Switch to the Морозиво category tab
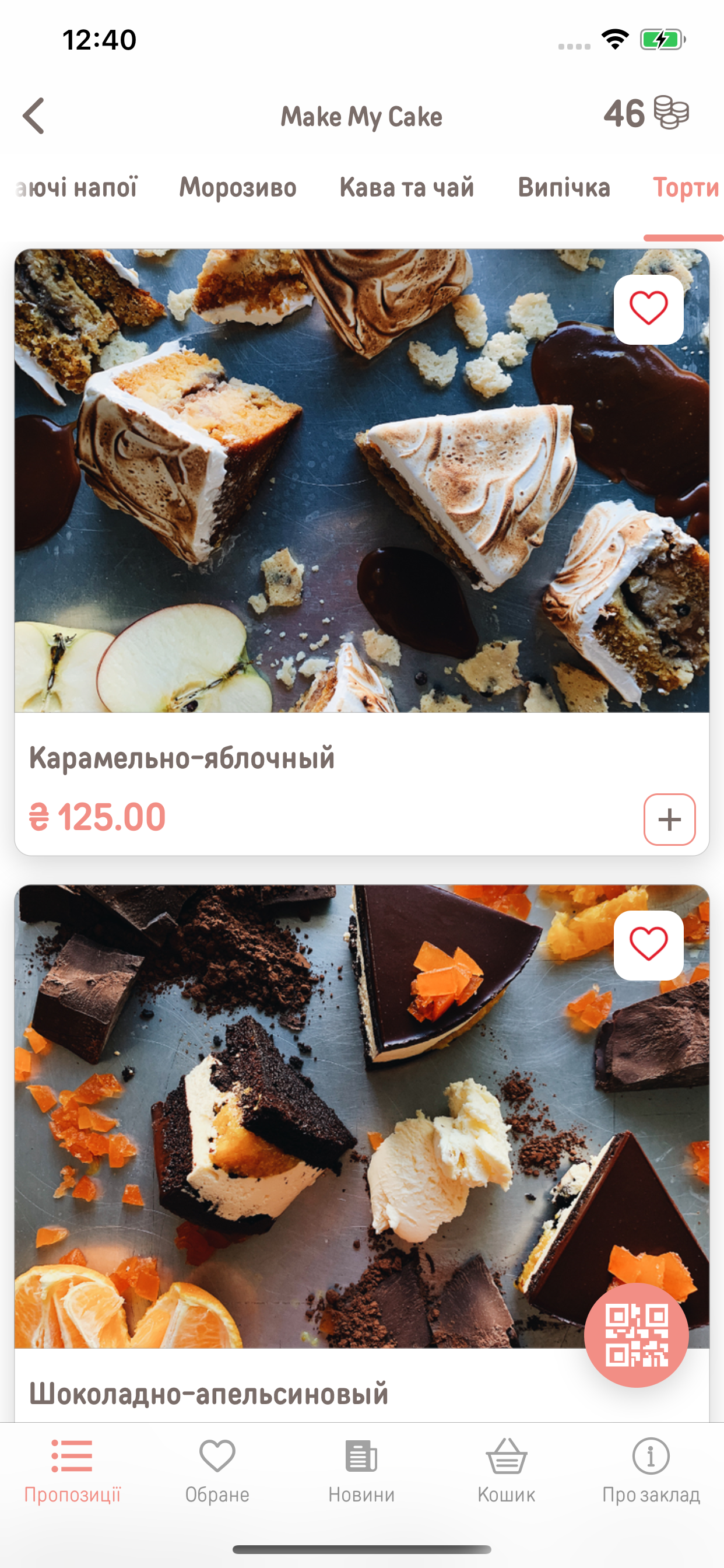Viewport: 724px width, 1568px height. coord(237,187)
